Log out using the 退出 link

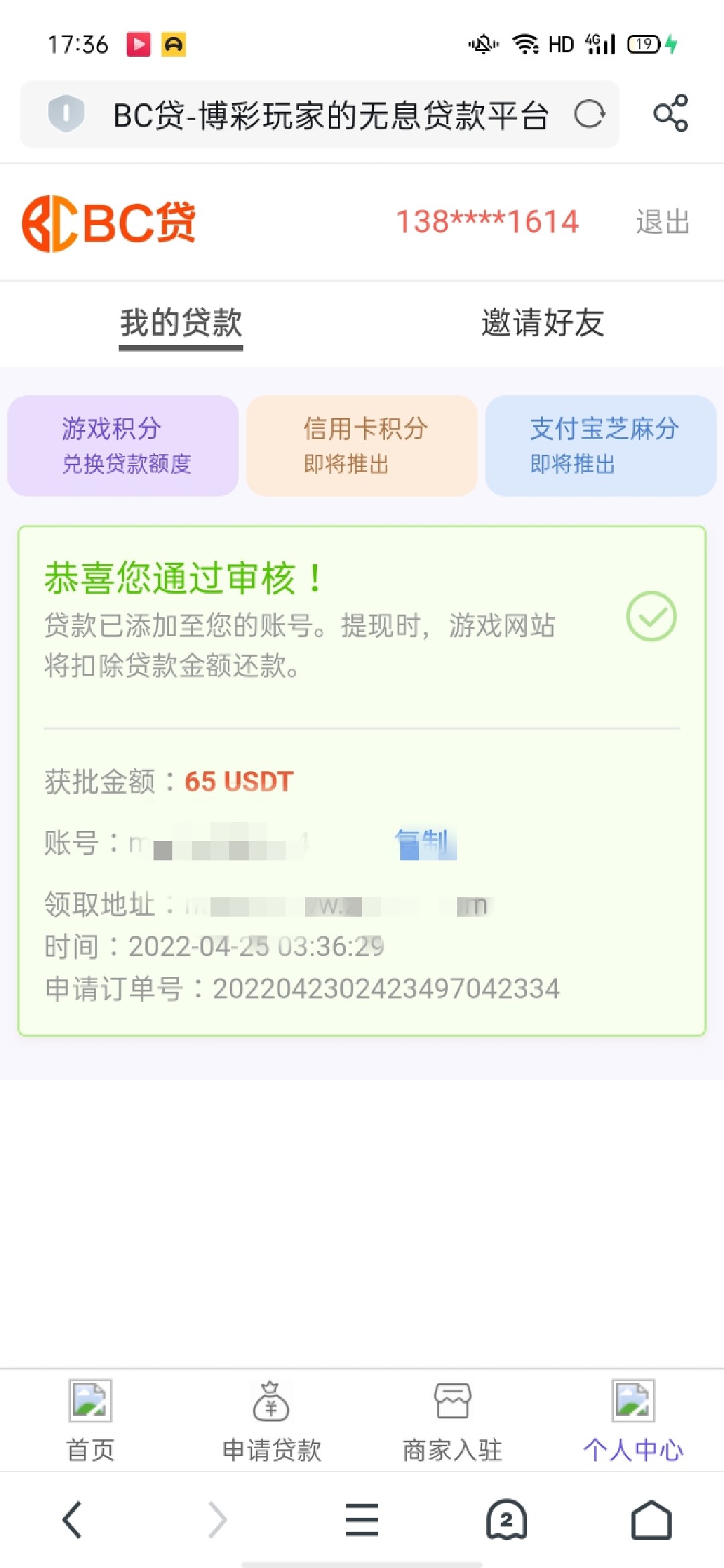coord(662,222)
